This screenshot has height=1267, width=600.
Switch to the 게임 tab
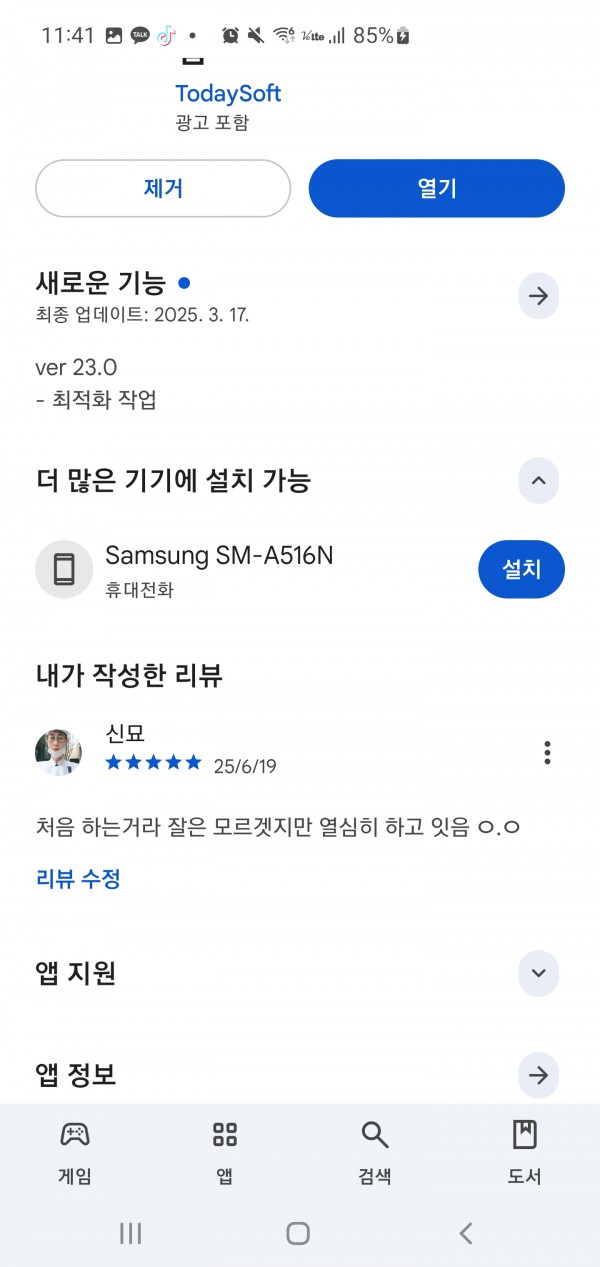point(75,1152)
